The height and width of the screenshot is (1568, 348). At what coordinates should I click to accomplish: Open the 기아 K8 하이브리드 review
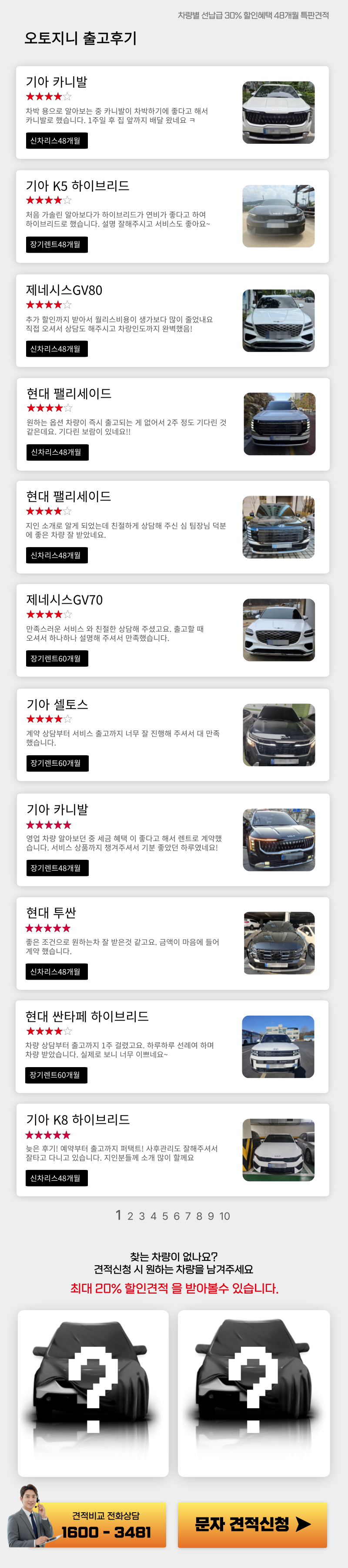pyautogui.click(x=172, y=1150)
